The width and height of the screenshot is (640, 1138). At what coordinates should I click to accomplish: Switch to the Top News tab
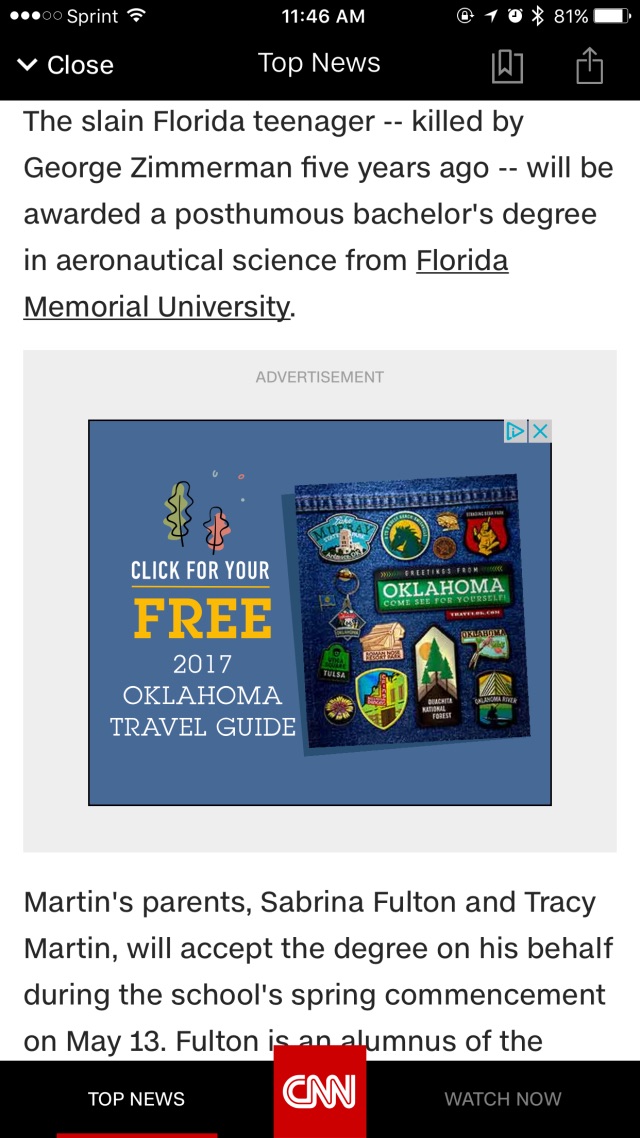(x=136, y=1099)
